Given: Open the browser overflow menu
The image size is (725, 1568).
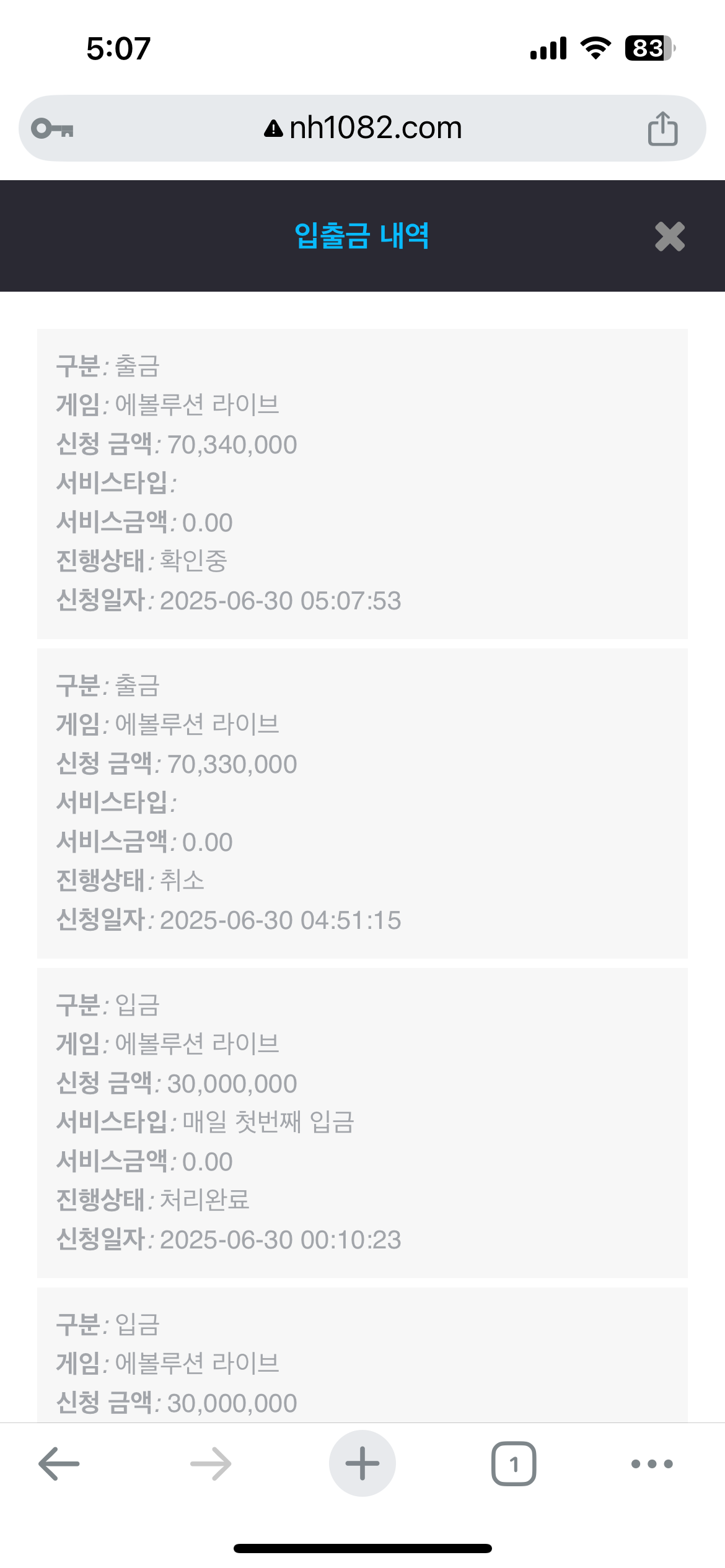Looking at the screenshot, I should (652, 1464).
